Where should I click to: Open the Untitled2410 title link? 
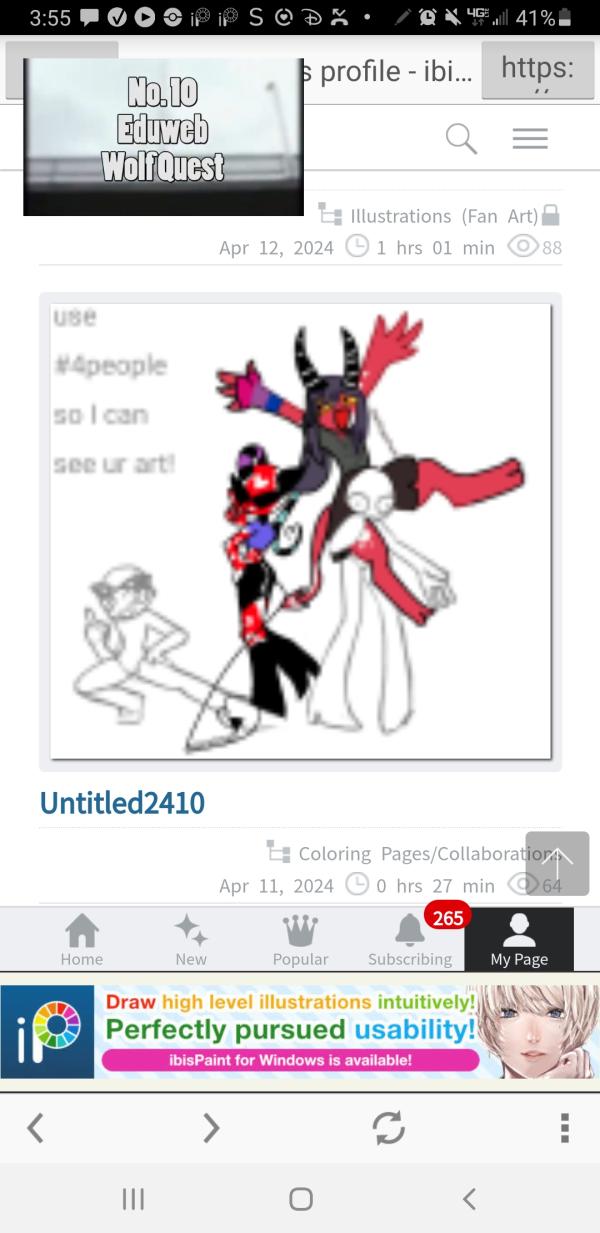click(x=122, y=803)
